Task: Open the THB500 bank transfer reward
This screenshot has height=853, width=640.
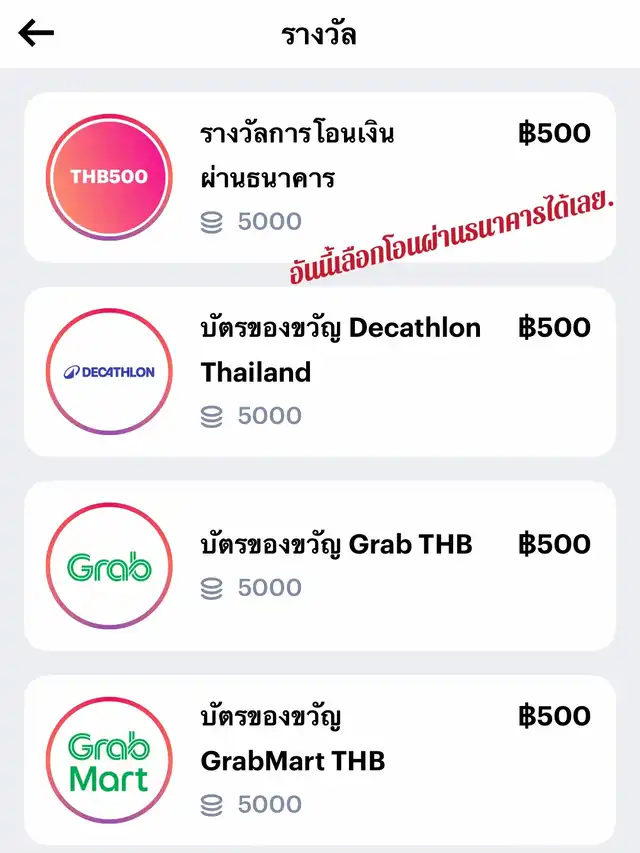Action: point(319,177)
